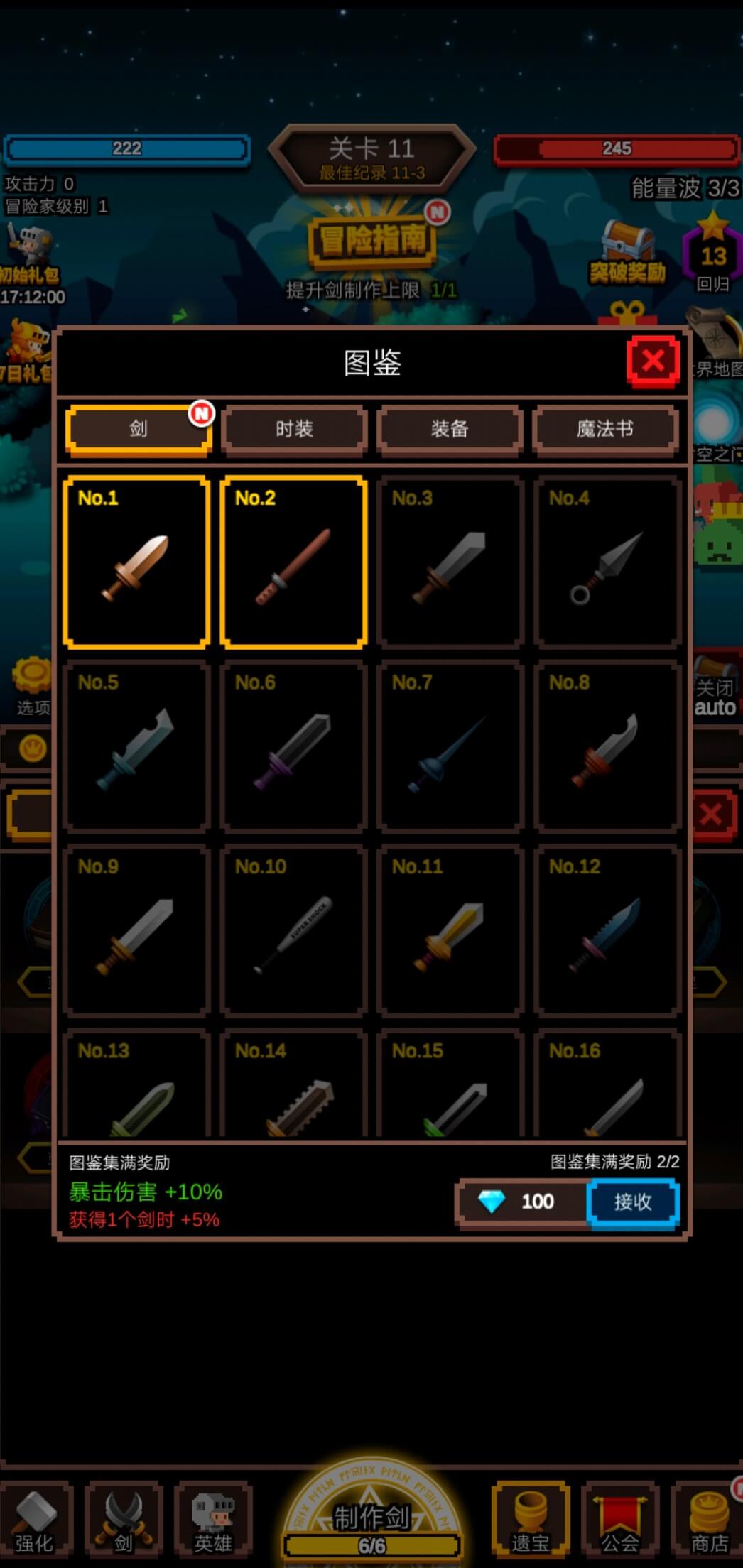The width and height of the screenshot is (743, 1568).
Task: View sword No.2 details
Action: (x=293, y=562)
